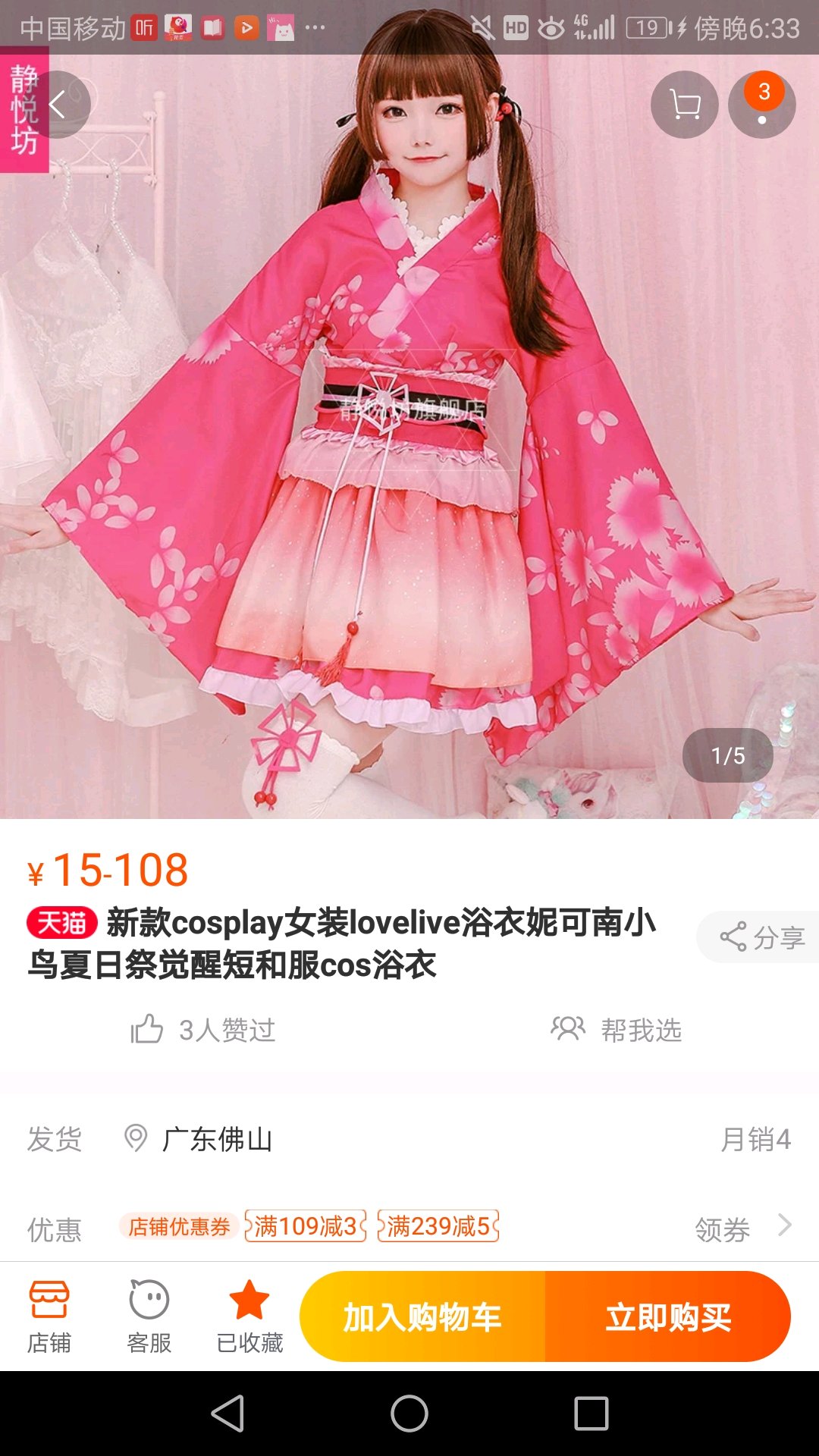Like the product via 3人赞过

pos(203,1029)
